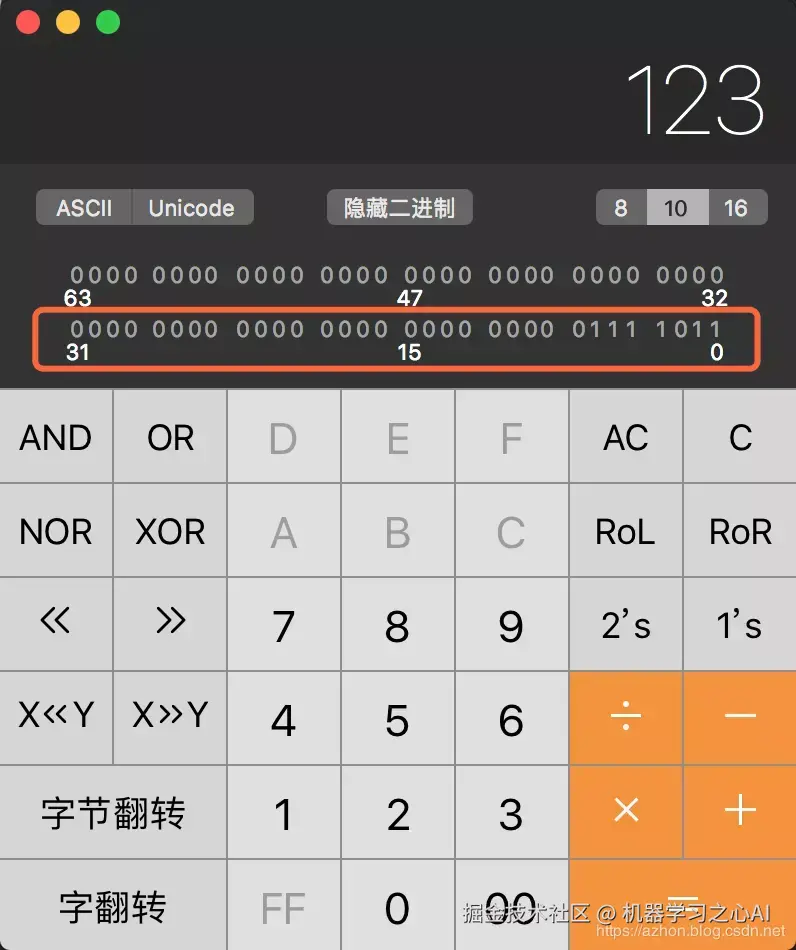This screenshot has height=950, width=796.
Task: Switch to Unicode display mode
Action: 191,208
